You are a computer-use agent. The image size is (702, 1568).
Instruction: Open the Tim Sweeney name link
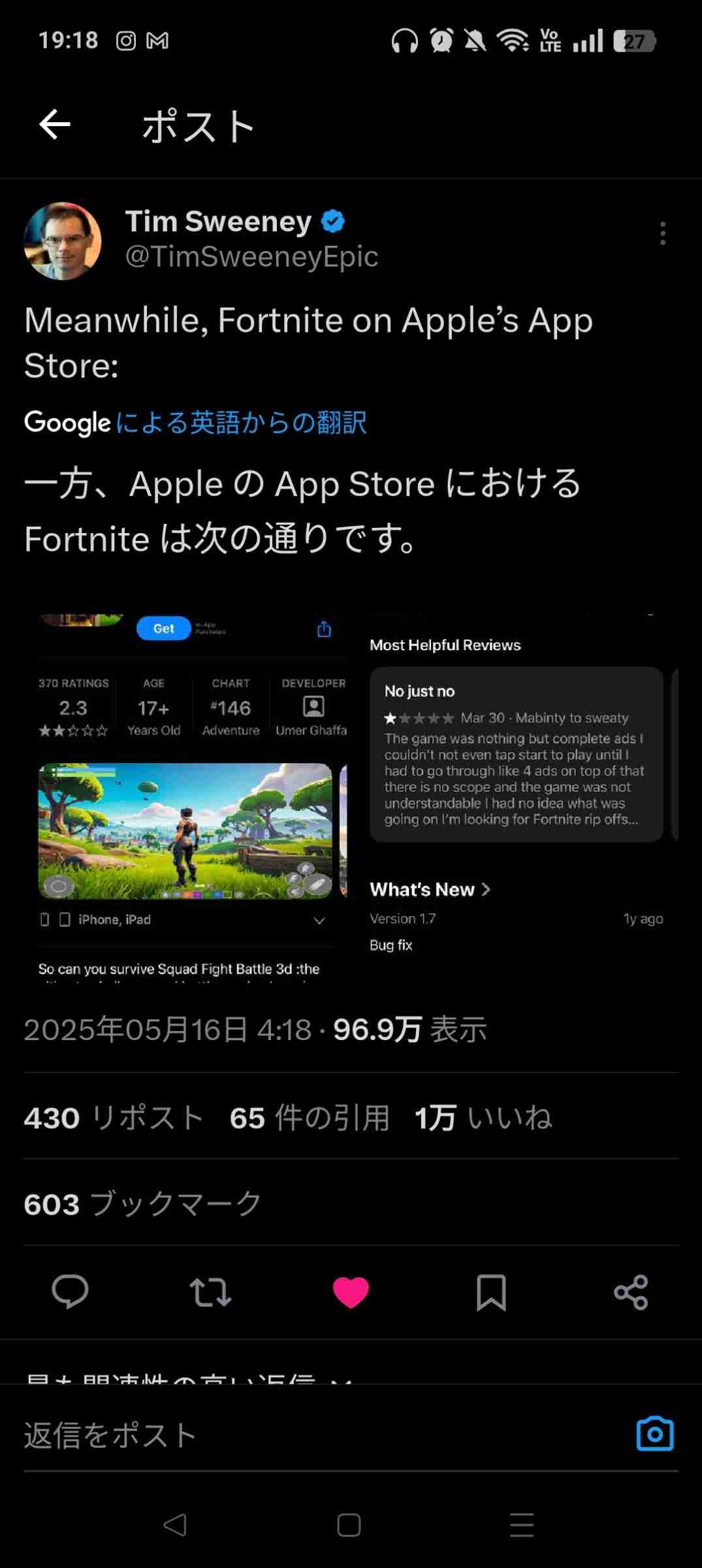(x=218, y=221)
